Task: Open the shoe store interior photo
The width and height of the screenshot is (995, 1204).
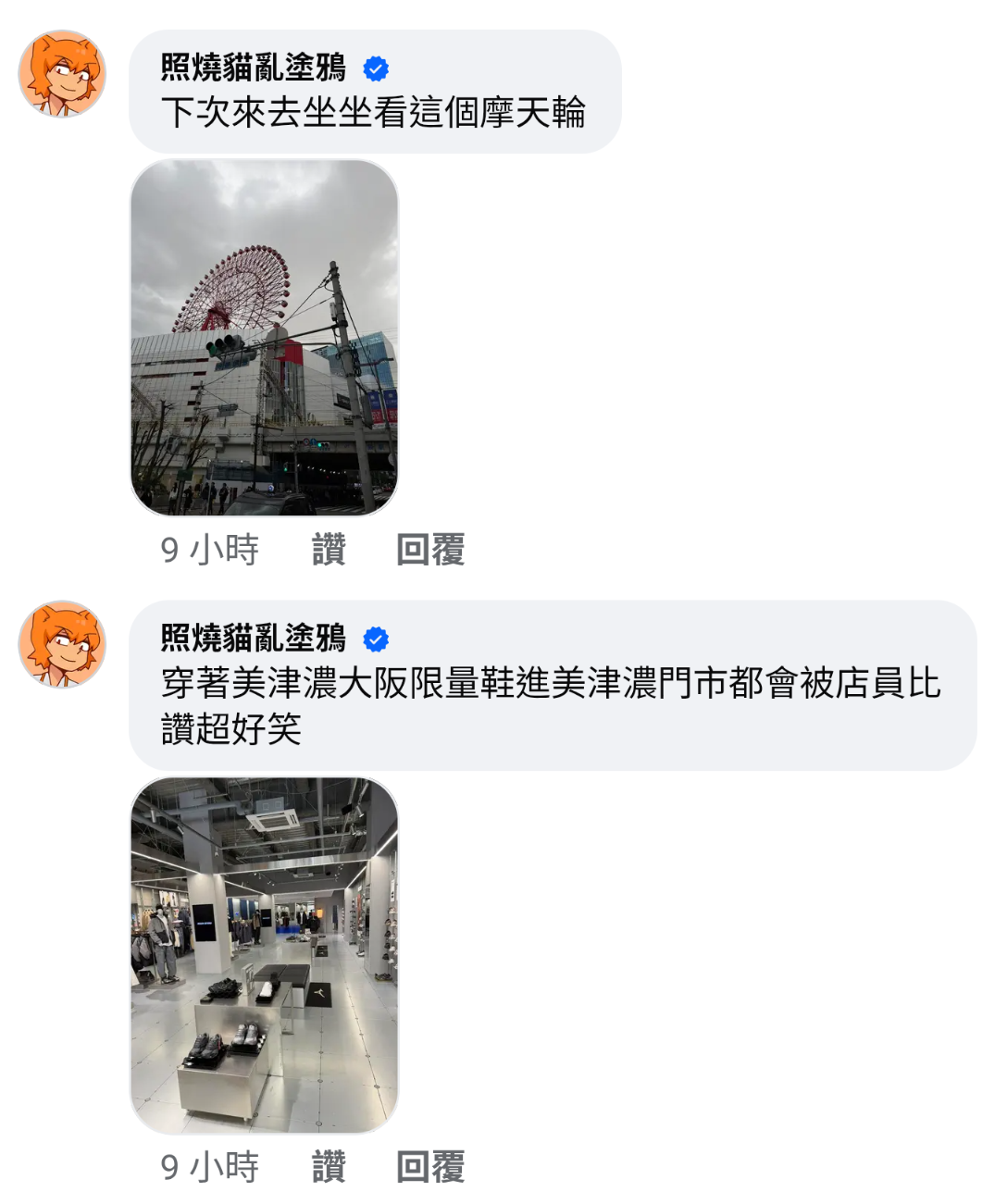Action: click(x=264, y=954)
